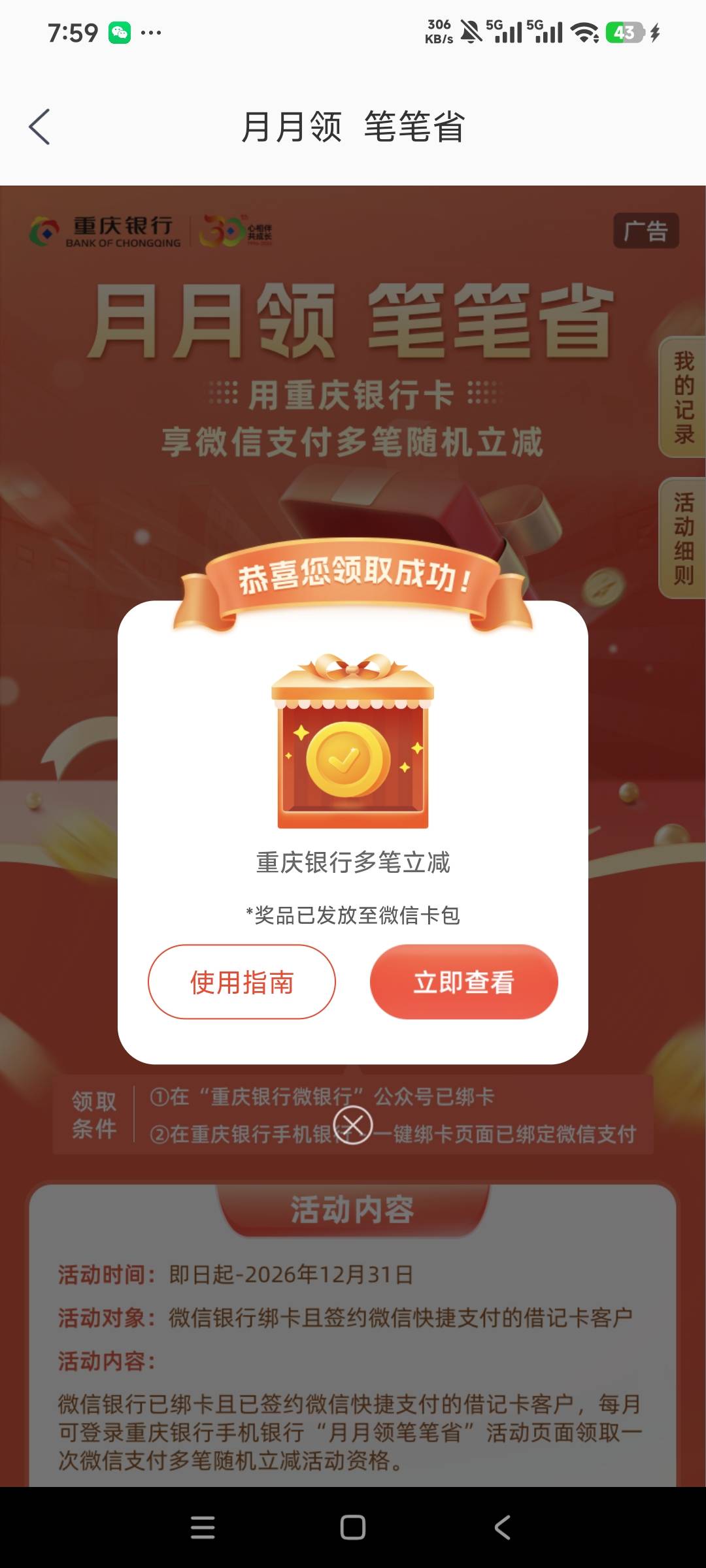Open the system recent apps view
The image size is (706, 1568).
[203, 1527]
